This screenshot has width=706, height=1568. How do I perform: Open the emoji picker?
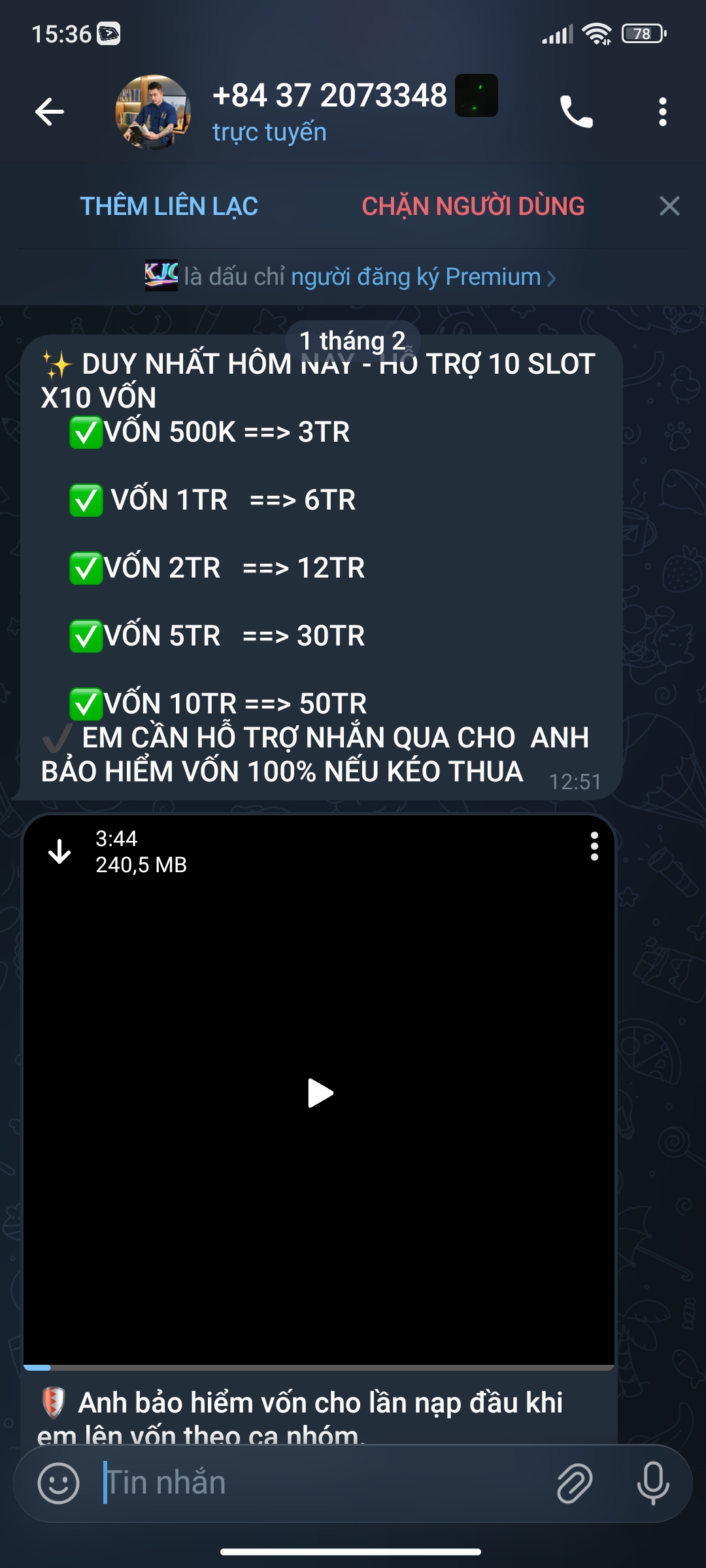pos(58,1483)
